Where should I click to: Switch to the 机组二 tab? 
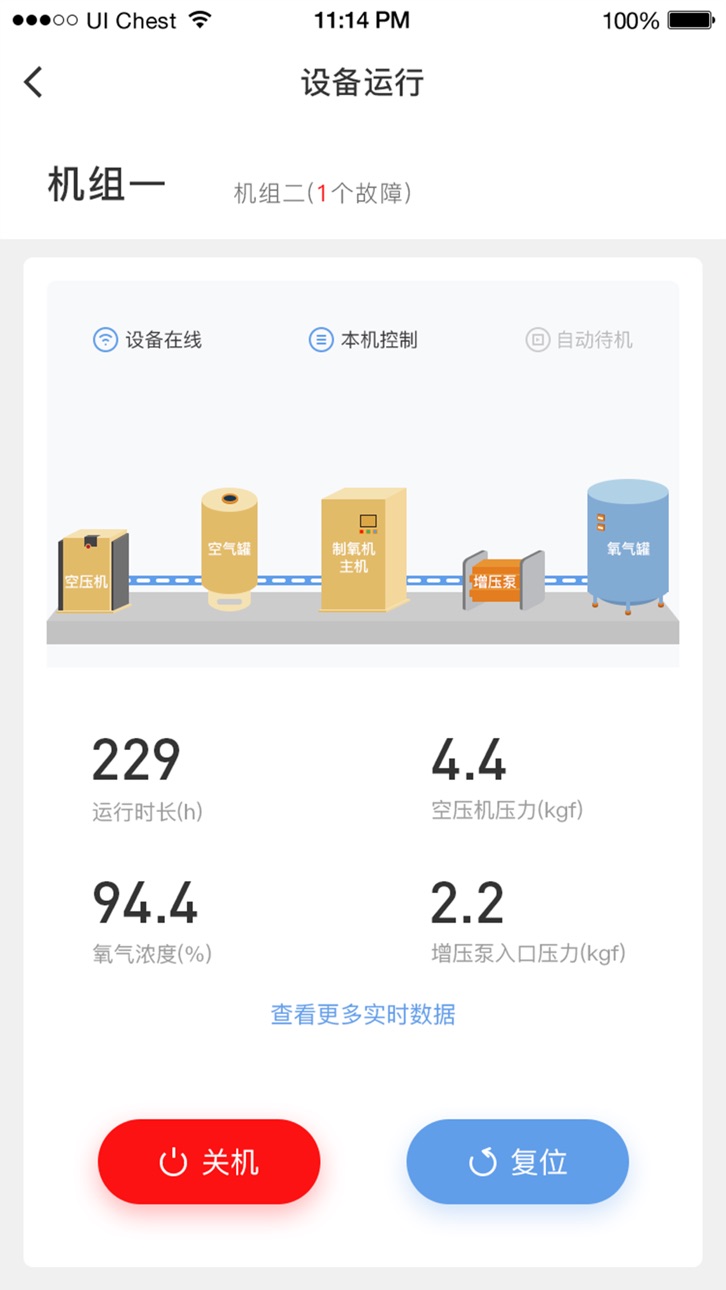[322, 193]
